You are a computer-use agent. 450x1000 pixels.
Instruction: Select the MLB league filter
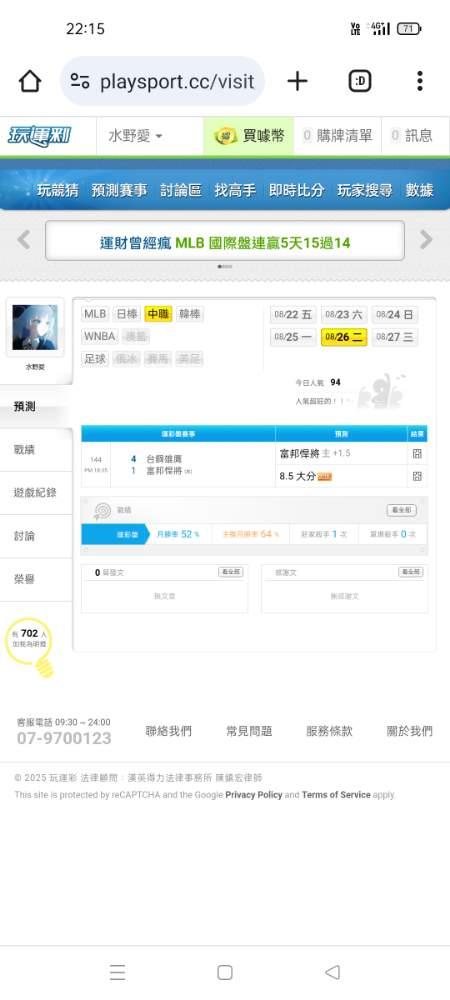coord(95,314)
